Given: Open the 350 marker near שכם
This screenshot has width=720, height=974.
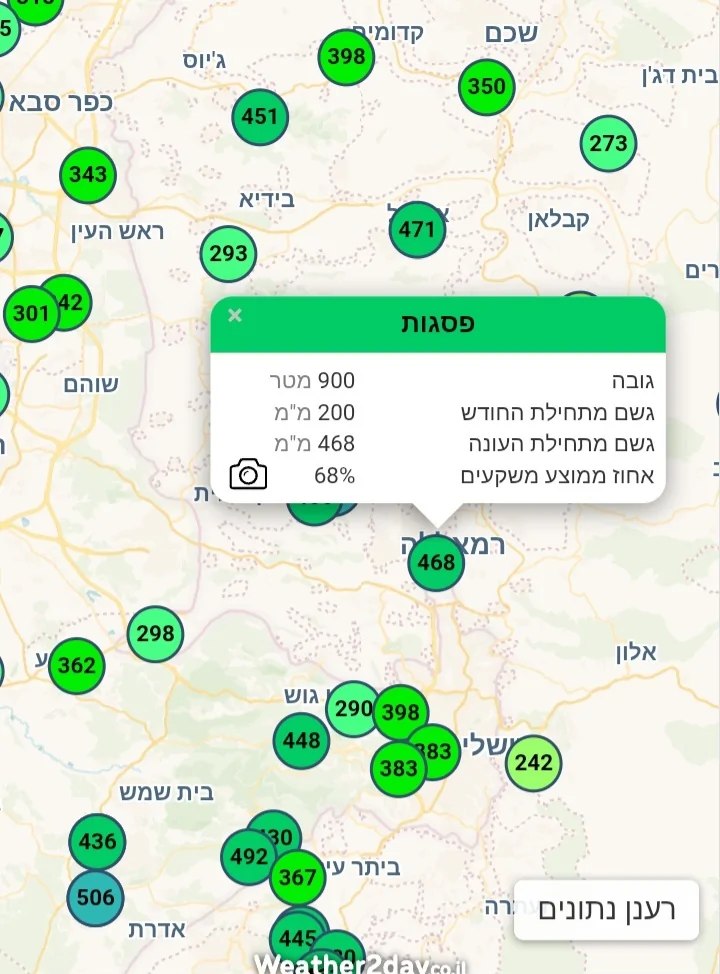Looking at the screenshot, I should (487, 86).
